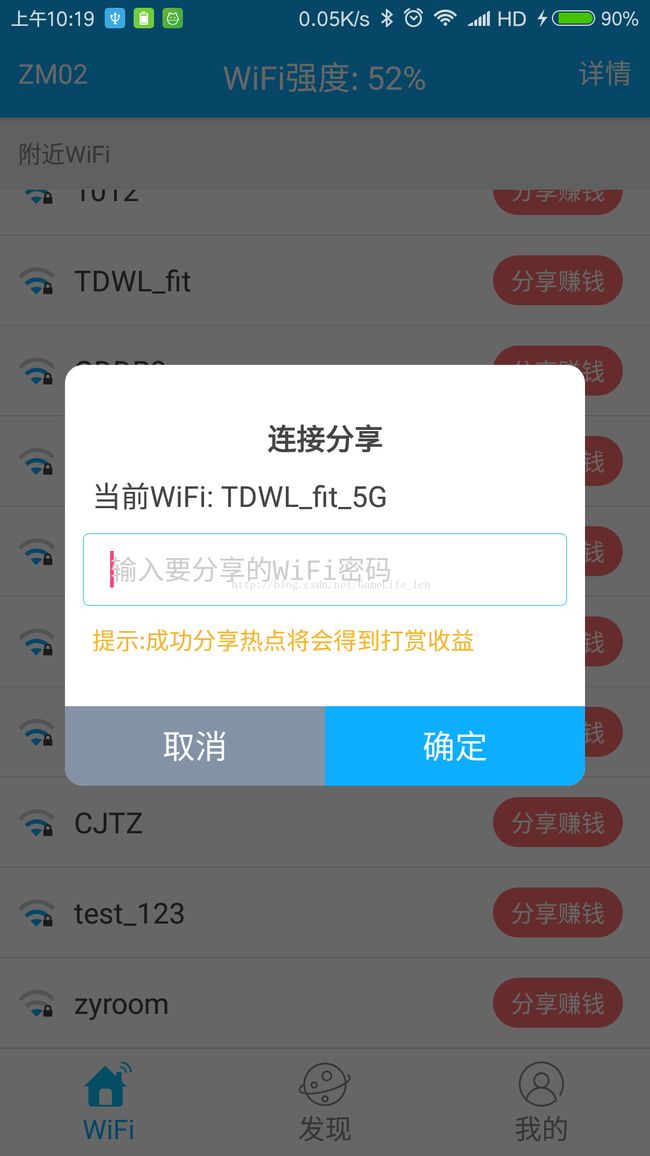Tap 分享赚钱 next to TDWL_fit

click(558, 281)
